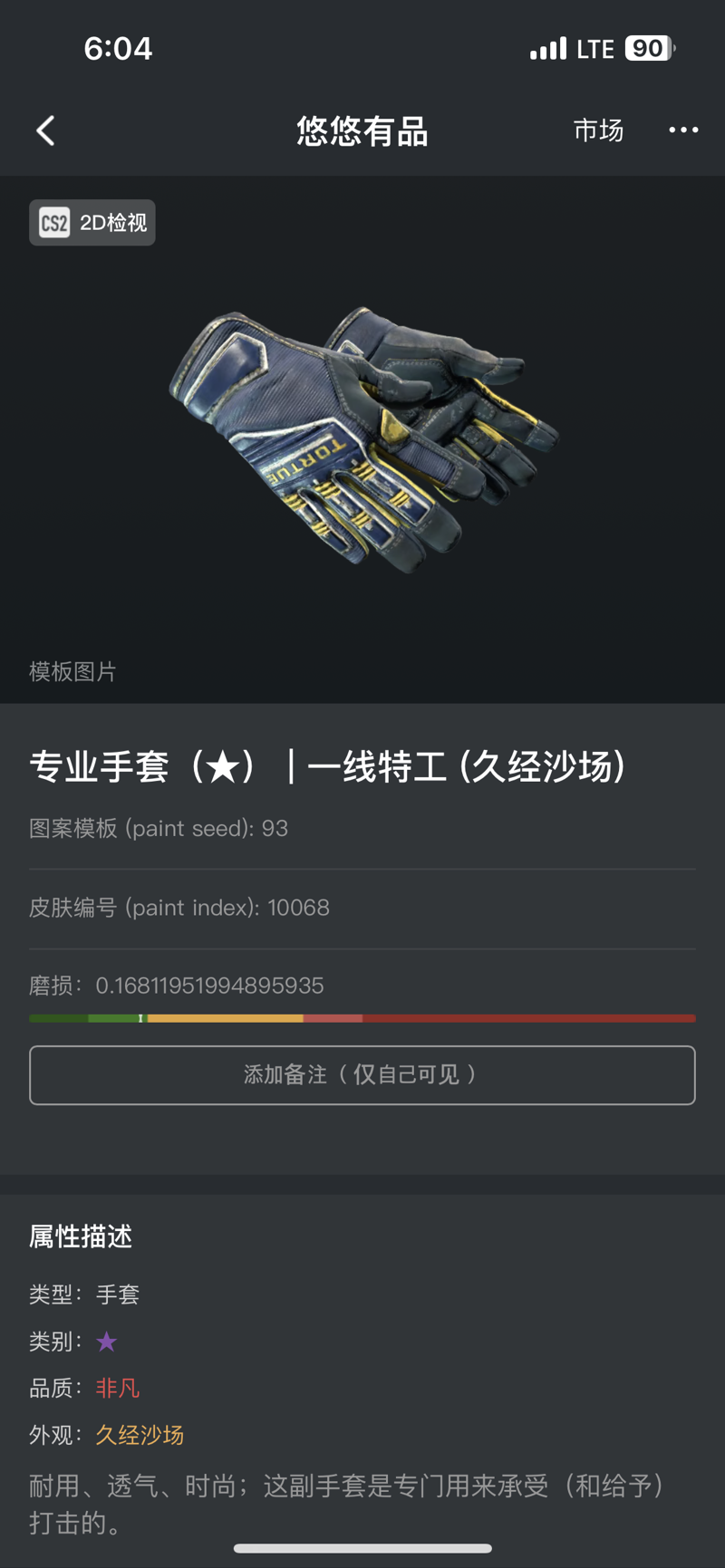Open the 市场 market link
725x1568 pixels.
point(598,131)
